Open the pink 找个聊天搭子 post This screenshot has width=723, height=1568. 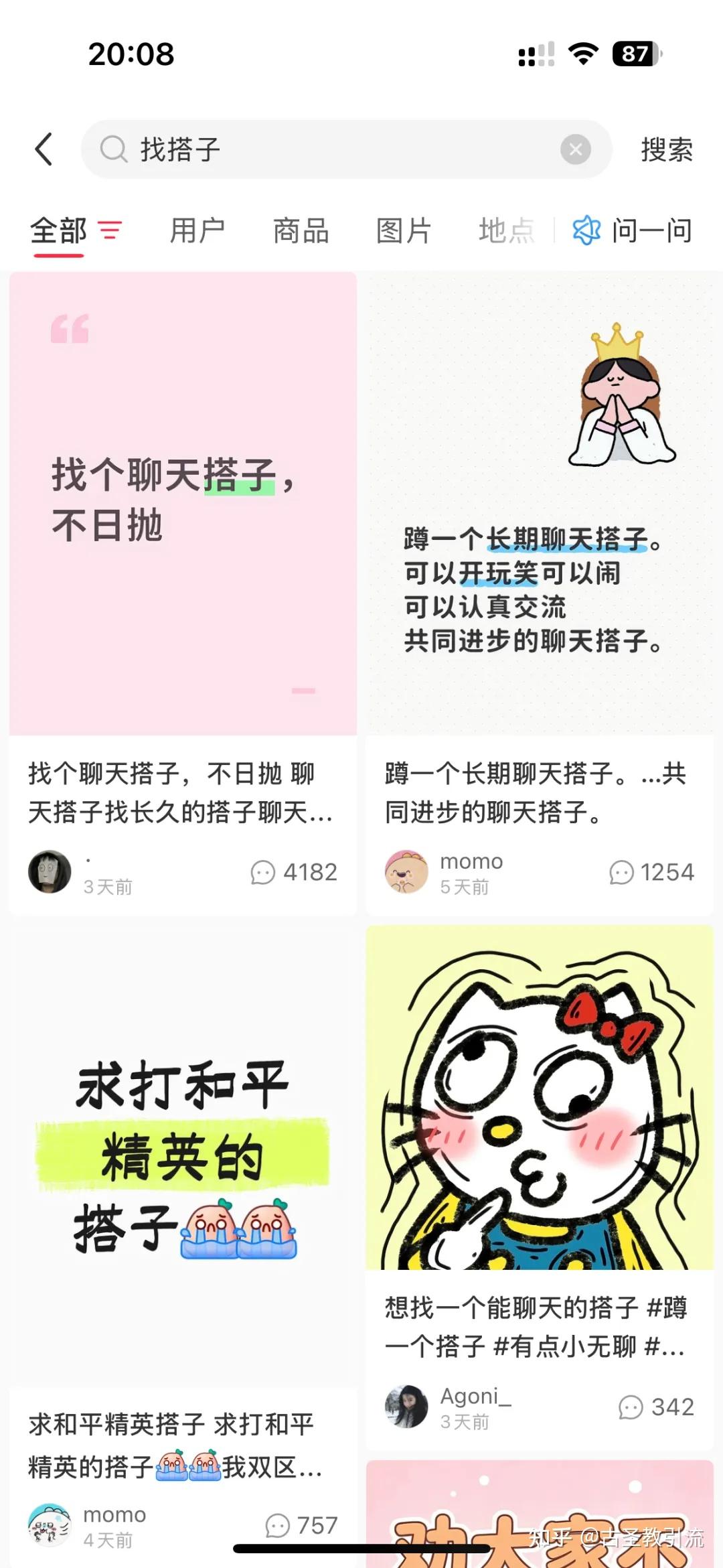182,502
